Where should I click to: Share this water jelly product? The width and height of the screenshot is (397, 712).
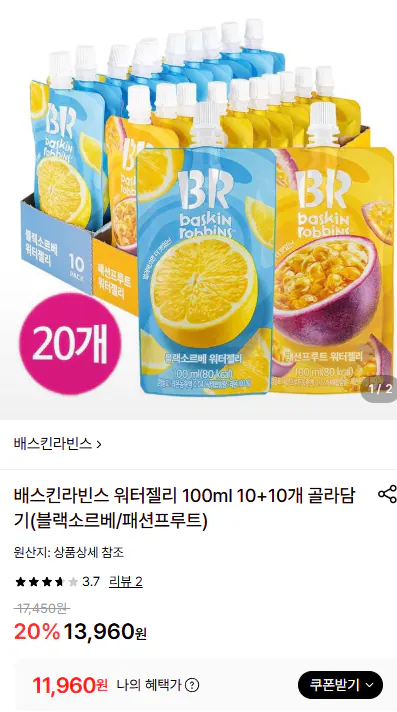387,494
